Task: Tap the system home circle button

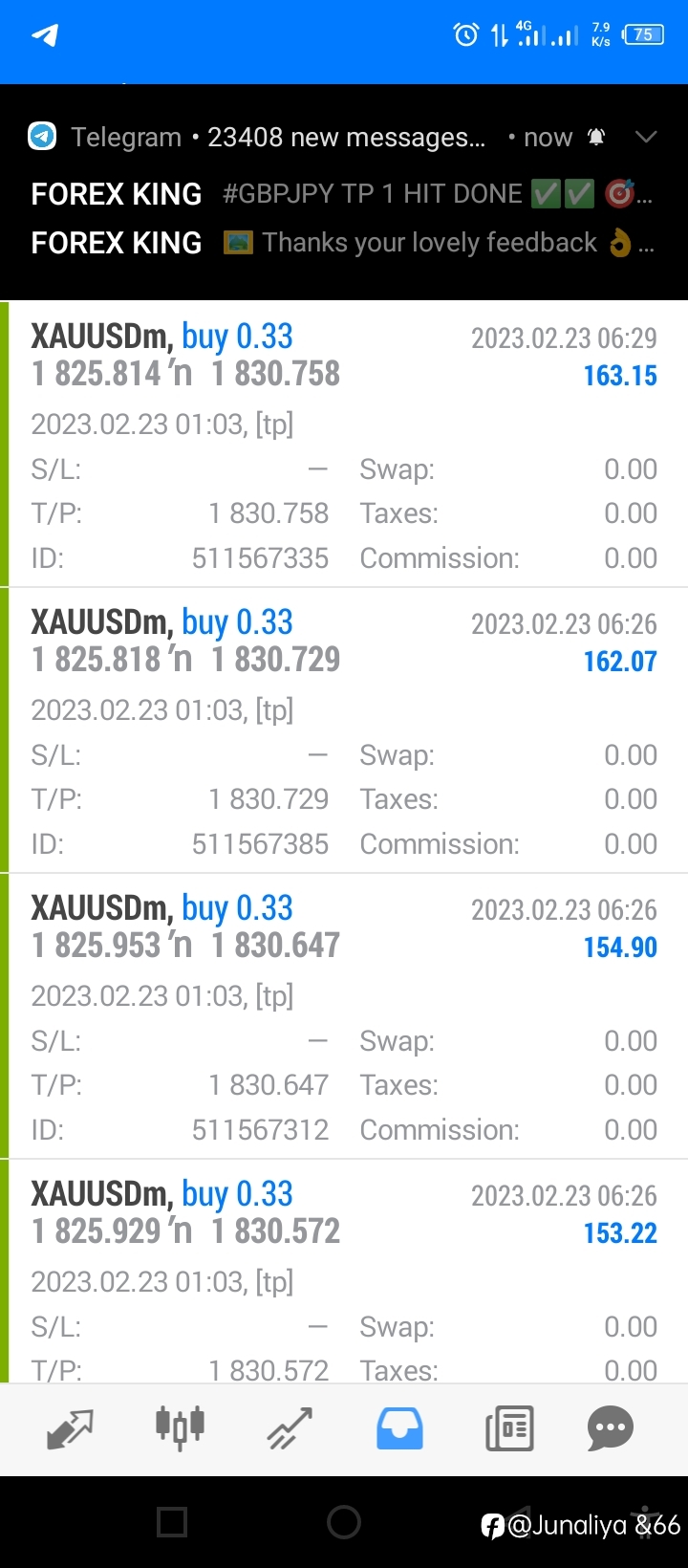Action: click(344, 1522)
